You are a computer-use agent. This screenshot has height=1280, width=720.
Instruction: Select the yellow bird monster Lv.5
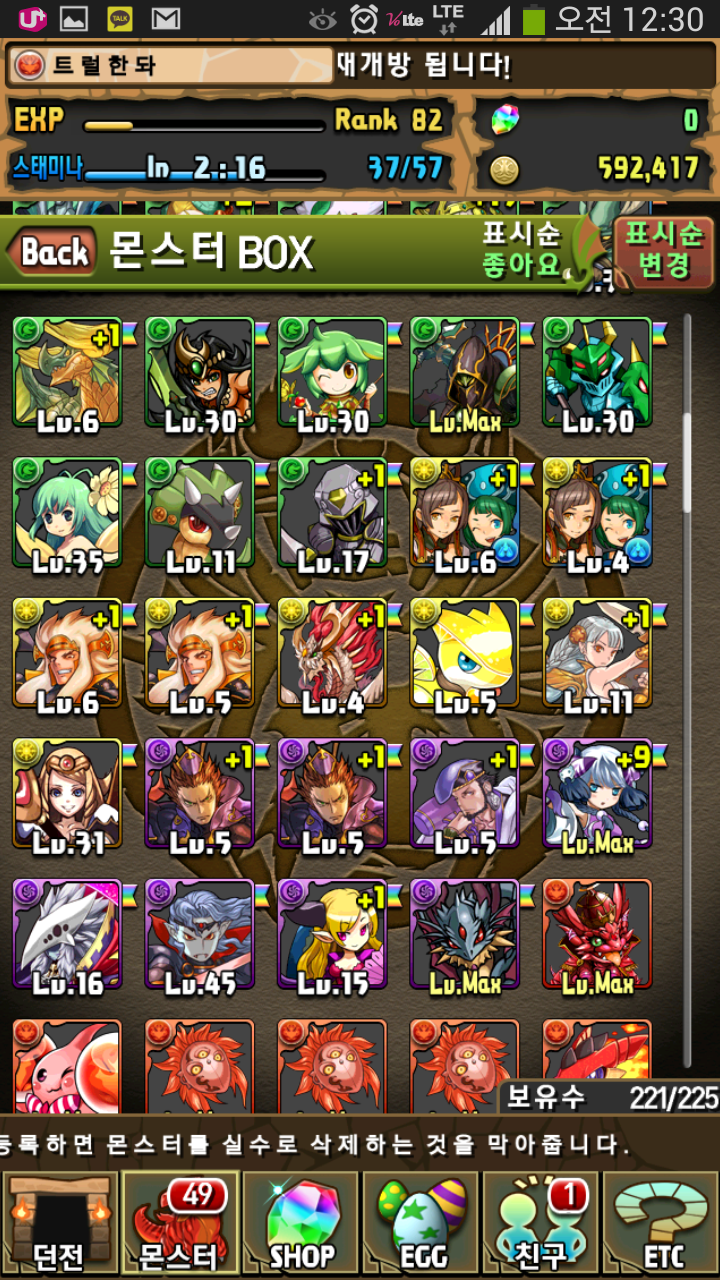465,653
